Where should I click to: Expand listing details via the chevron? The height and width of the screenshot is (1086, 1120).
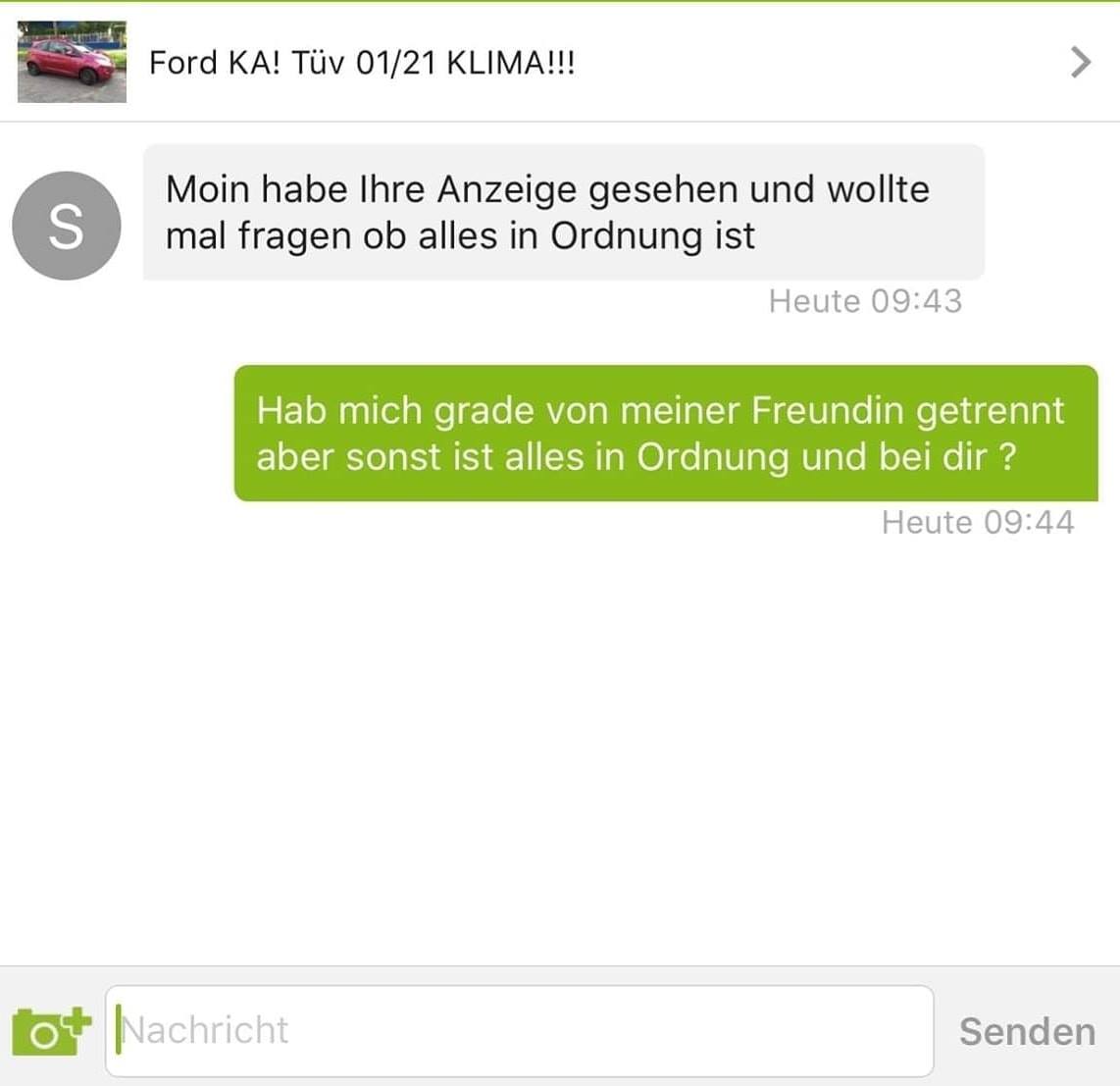(x=1080, y=62)
